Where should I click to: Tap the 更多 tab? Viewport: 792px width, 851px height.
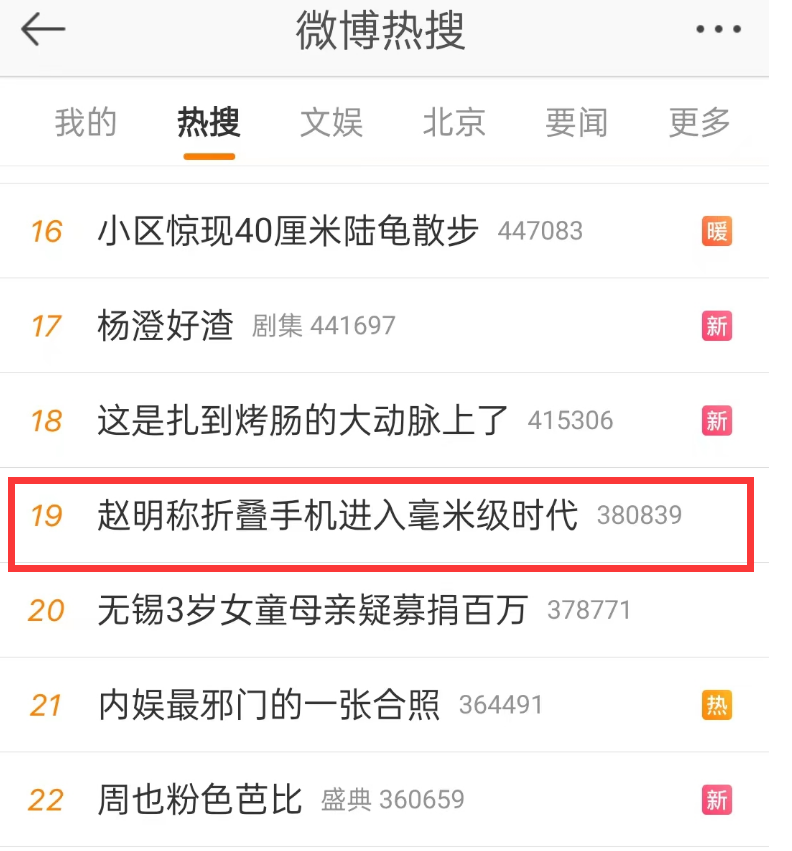click(700, 123)
